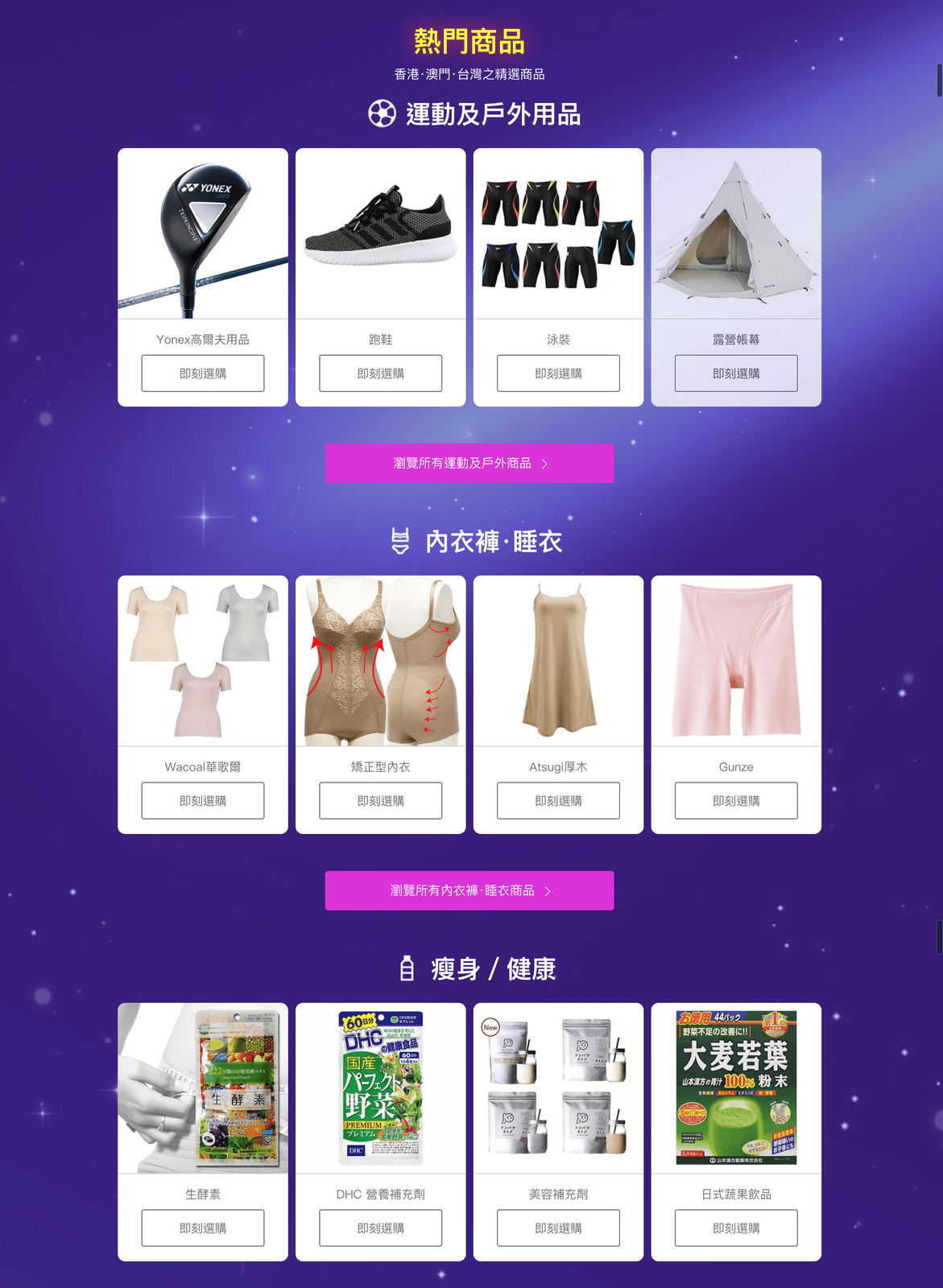Select 即刻選購 for 露營帳幕
943x1288 pixels.
(x=736, y=374)
